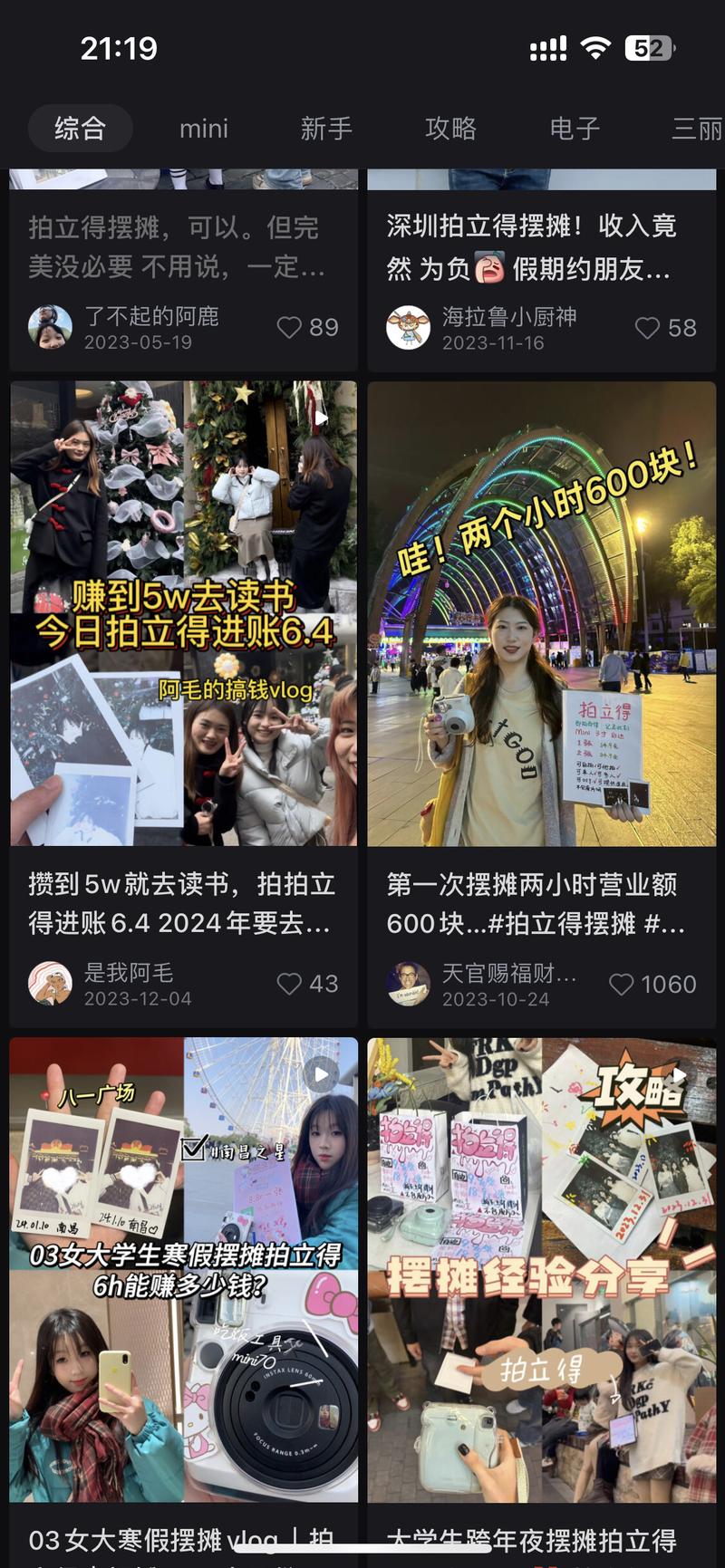Switch to the mini tab
The height and width of the screenshot is (1568, 725).
tap(204, 129)
